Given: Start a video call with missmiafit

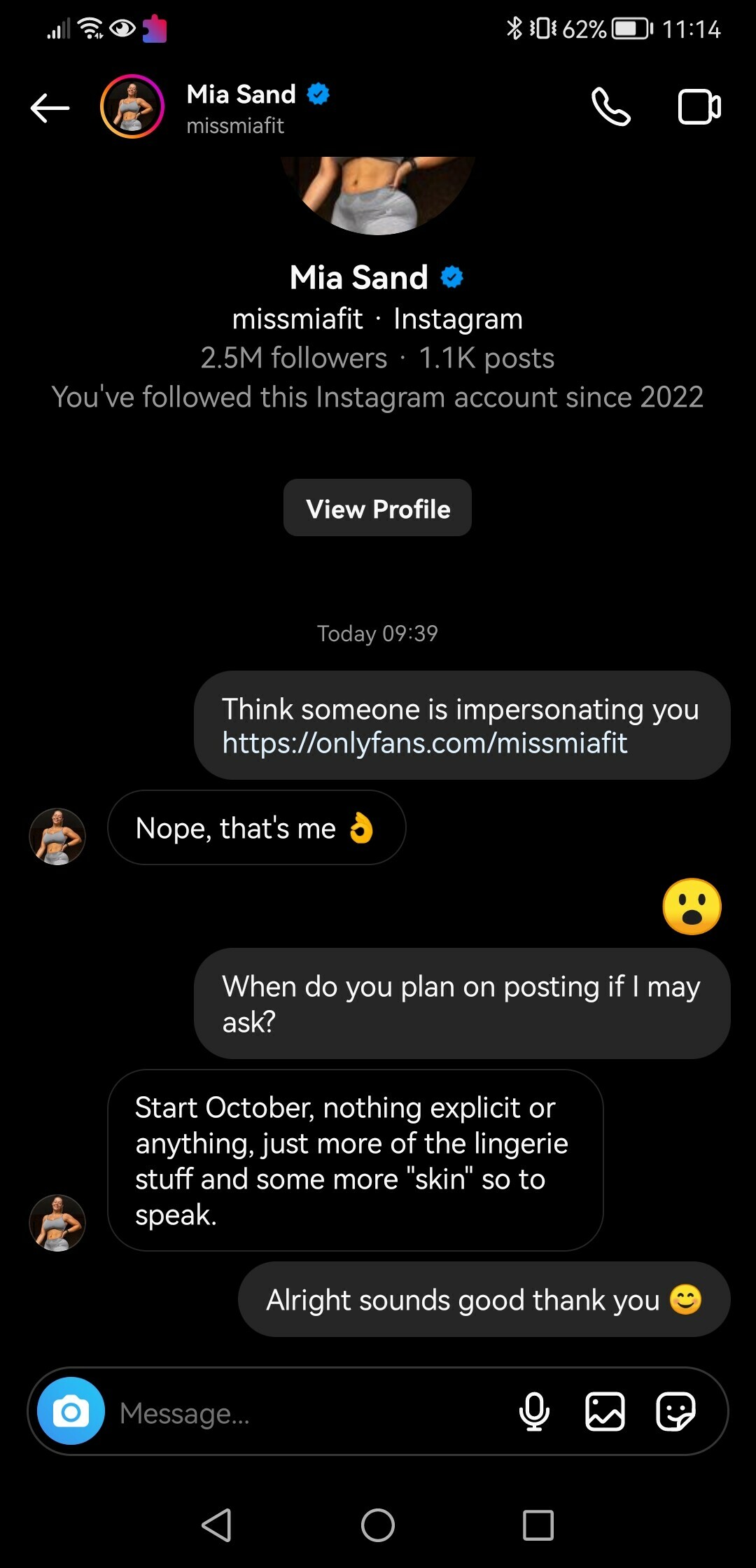Looking at the screenshot, I should [699, 108].
